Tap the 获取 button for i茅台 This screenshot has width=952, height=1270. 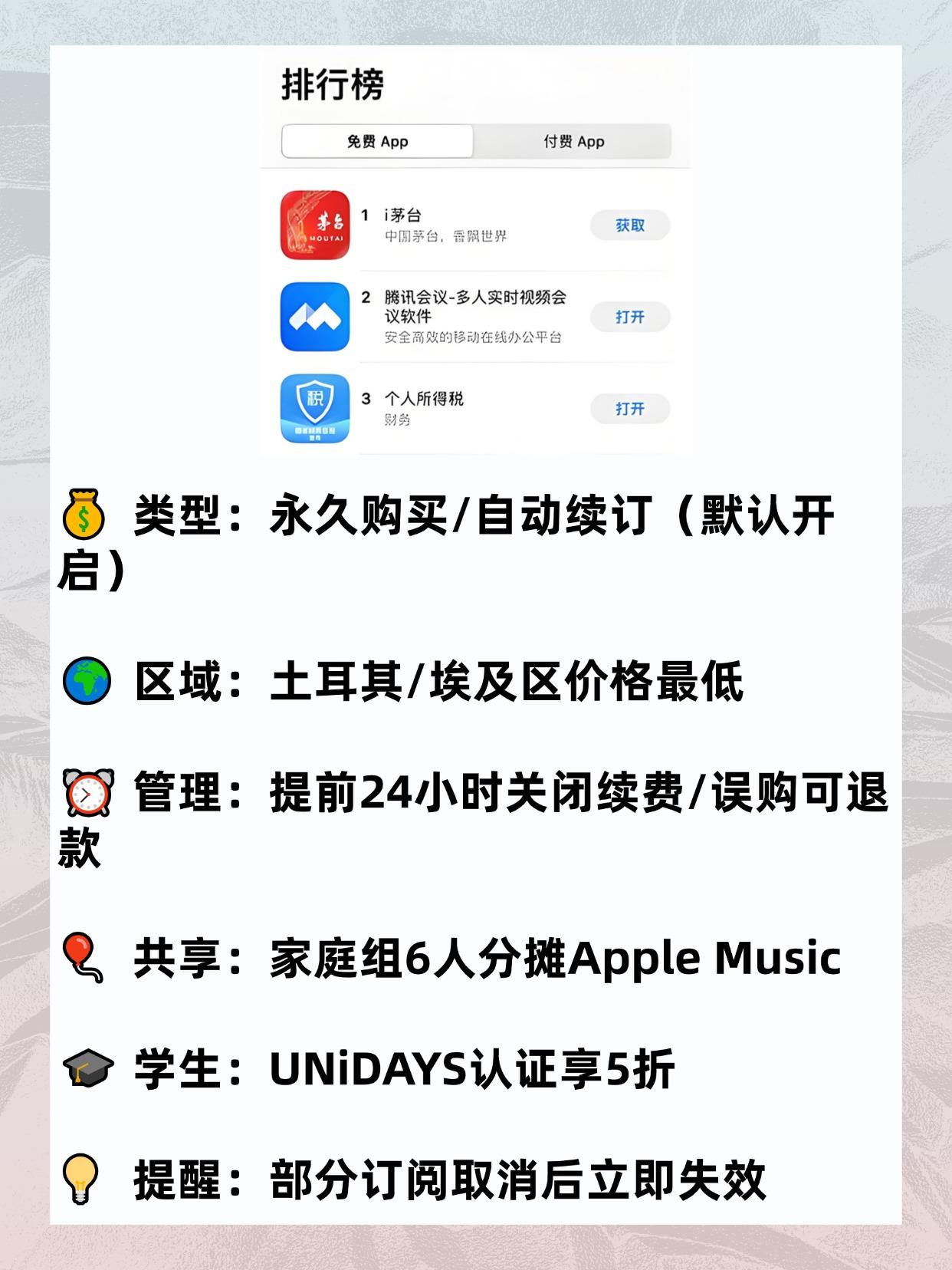[x=631, y=225]
